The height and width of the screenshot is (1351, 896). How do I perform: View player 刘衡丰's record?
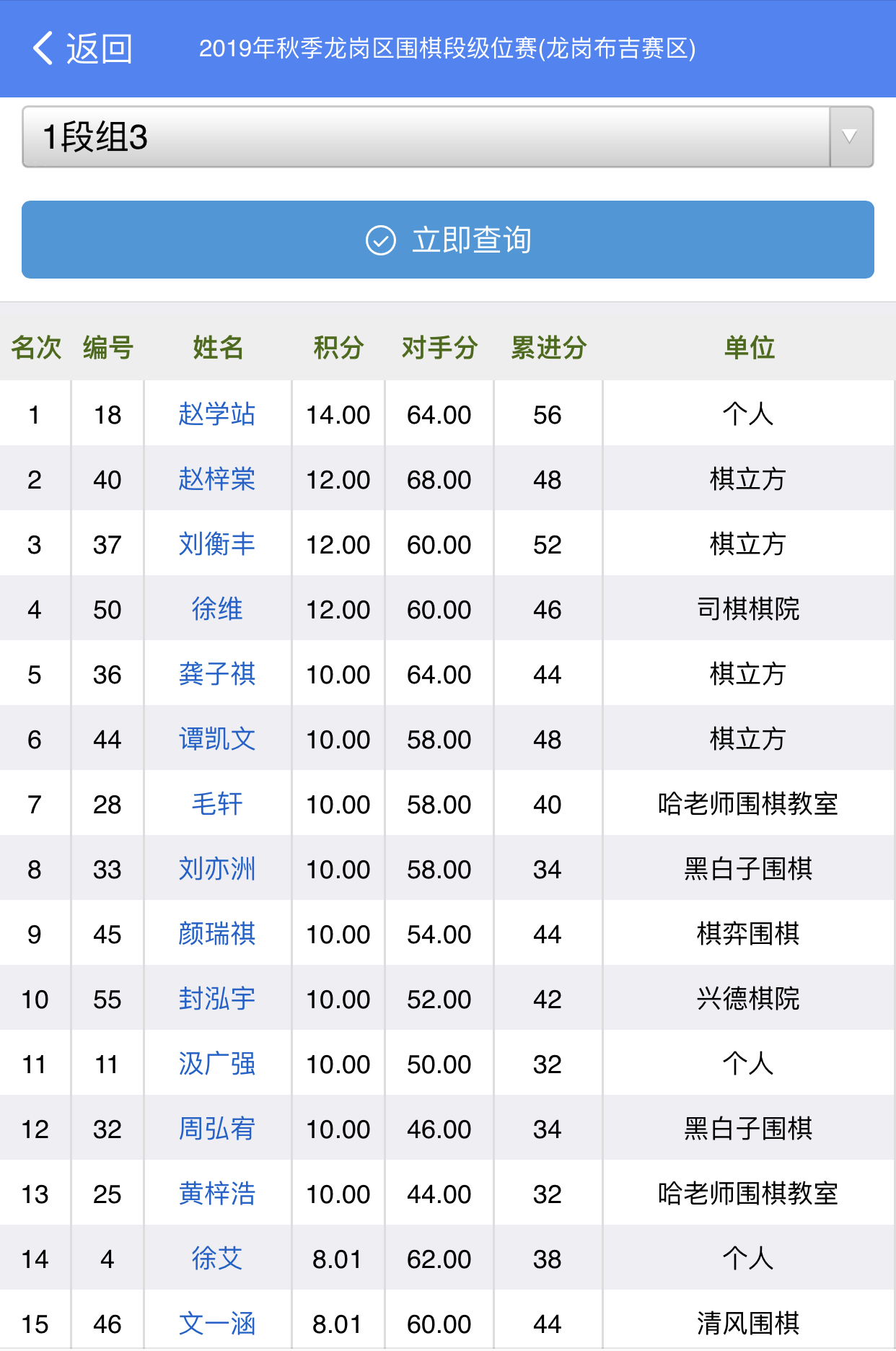point(217,544)
